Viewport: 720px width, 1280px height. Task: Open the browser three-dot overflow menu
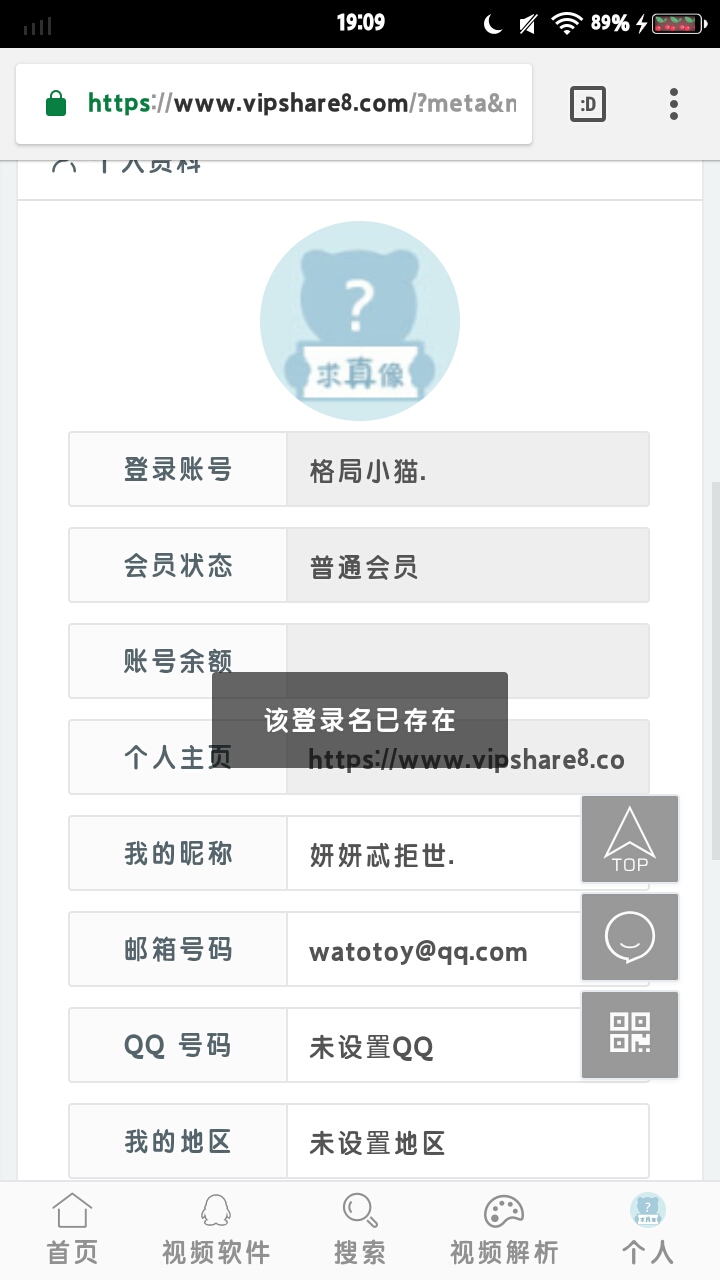(x=673, y=103)
